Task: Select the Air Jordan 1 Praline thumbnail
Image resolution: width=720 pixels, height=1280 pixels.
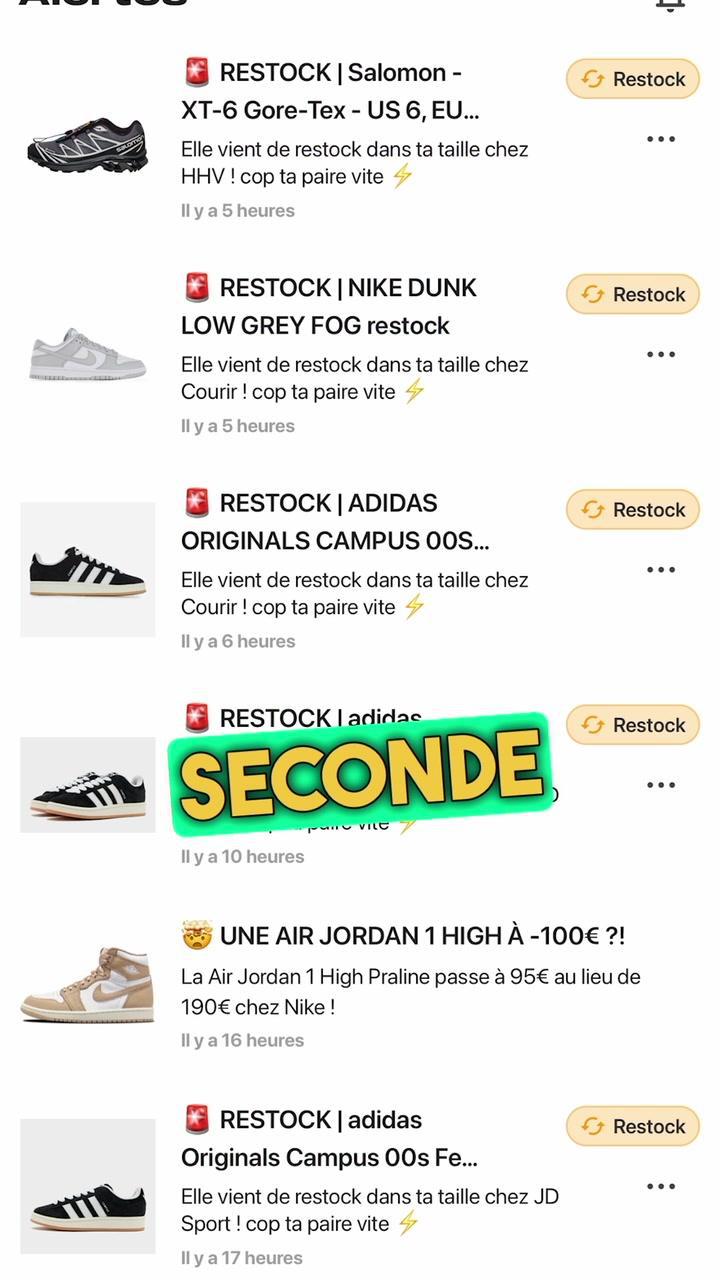Action: click(x=87, y=985)
